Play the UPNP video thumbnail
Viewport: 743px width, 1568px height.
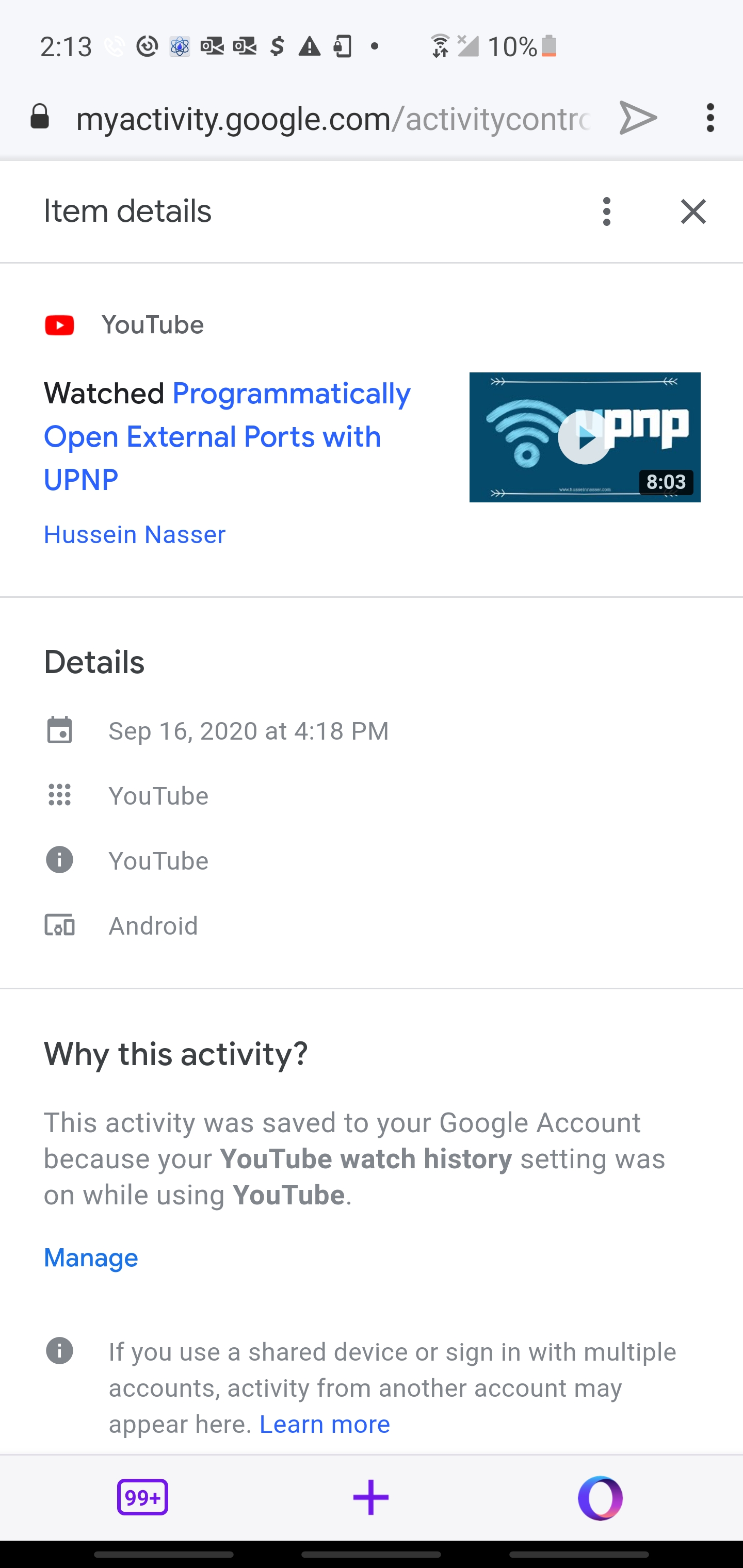584,437
